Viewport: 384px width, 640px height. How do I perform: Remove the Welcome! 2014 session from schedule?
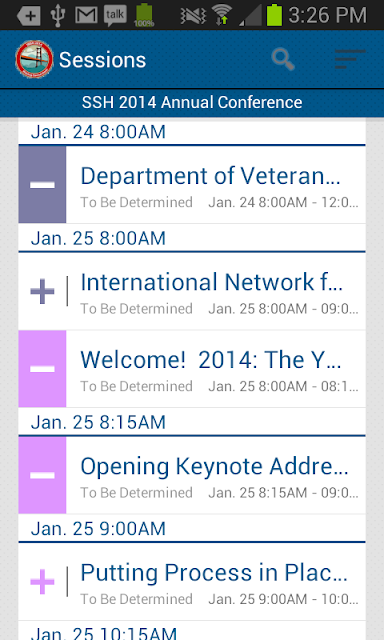pyautogui.click(x=42, y=369)
